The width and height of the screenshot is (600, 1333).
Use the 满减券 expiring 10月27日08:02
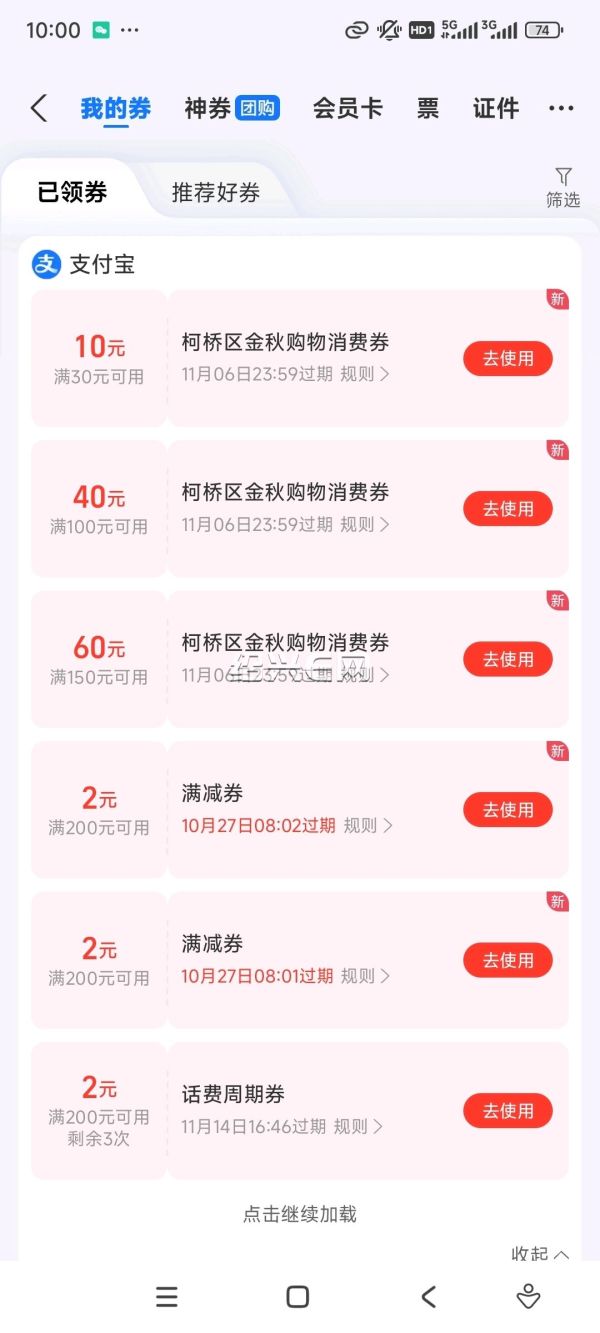tap(507, 810)
